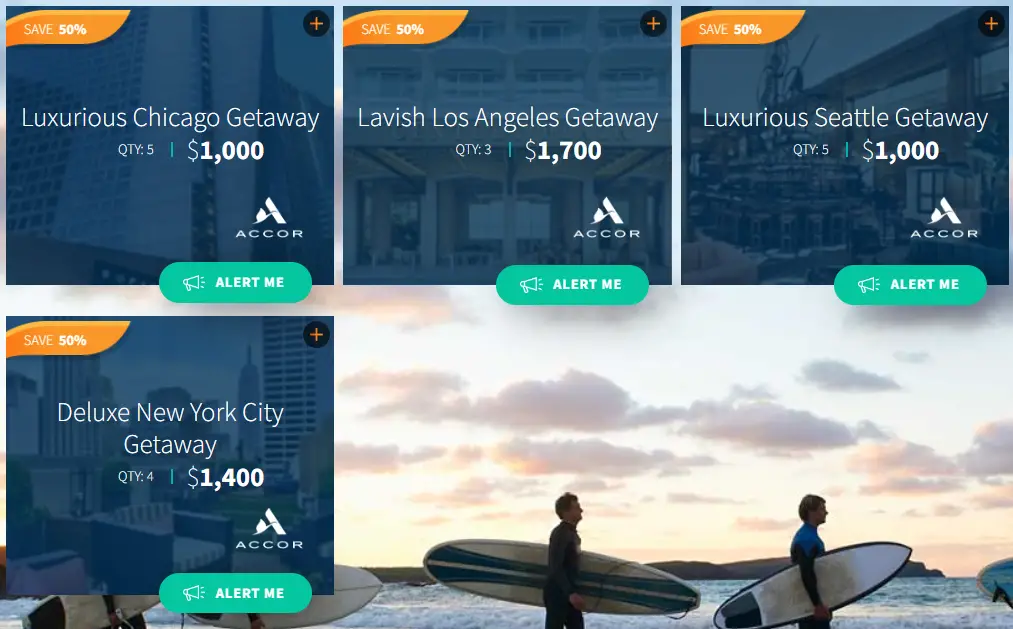1013x629 pixels.
Task: Open the Luxurious Chicago Getaway card
Action: point(170,118)
